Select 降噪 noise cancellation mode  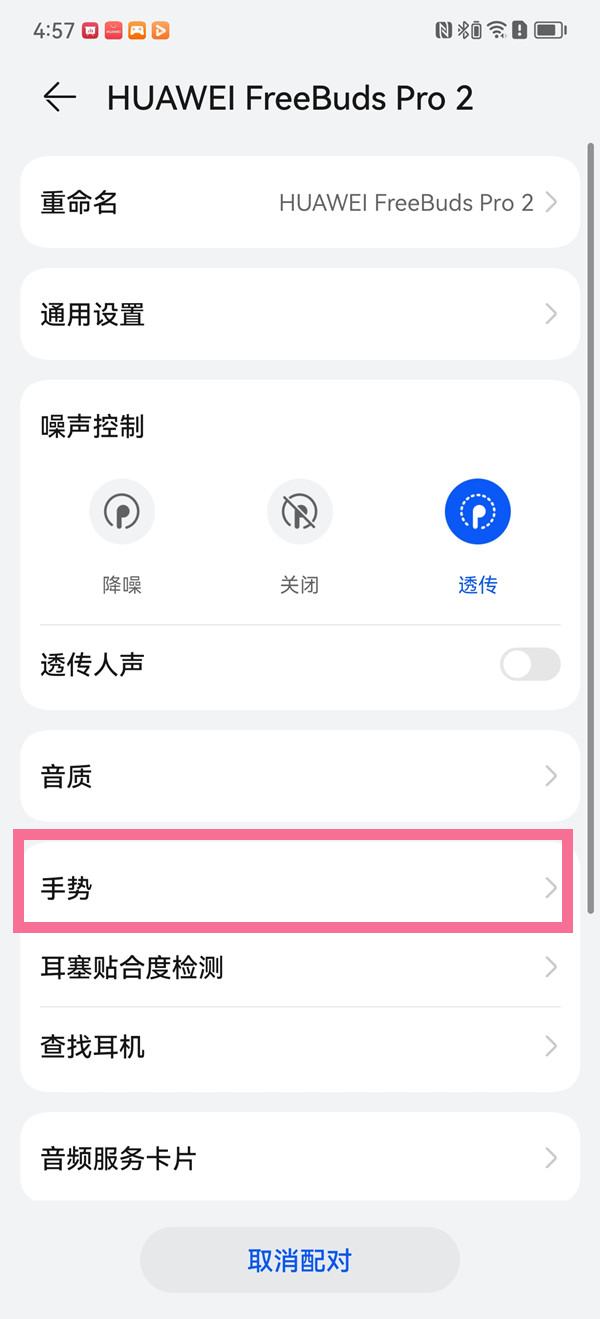pos(122,512)
